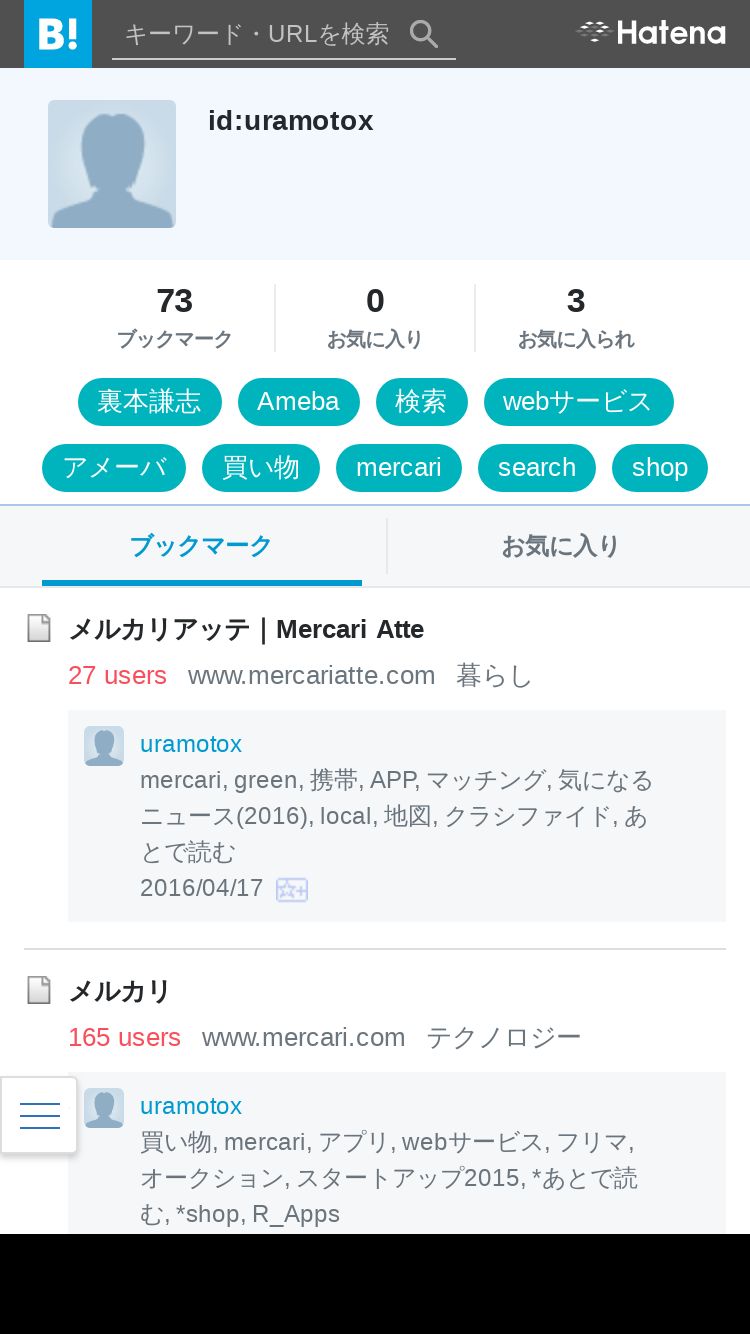
Task: Open the メルカリアッテ | Mercari Atte bookmark
Action: [x=246, y=629]
